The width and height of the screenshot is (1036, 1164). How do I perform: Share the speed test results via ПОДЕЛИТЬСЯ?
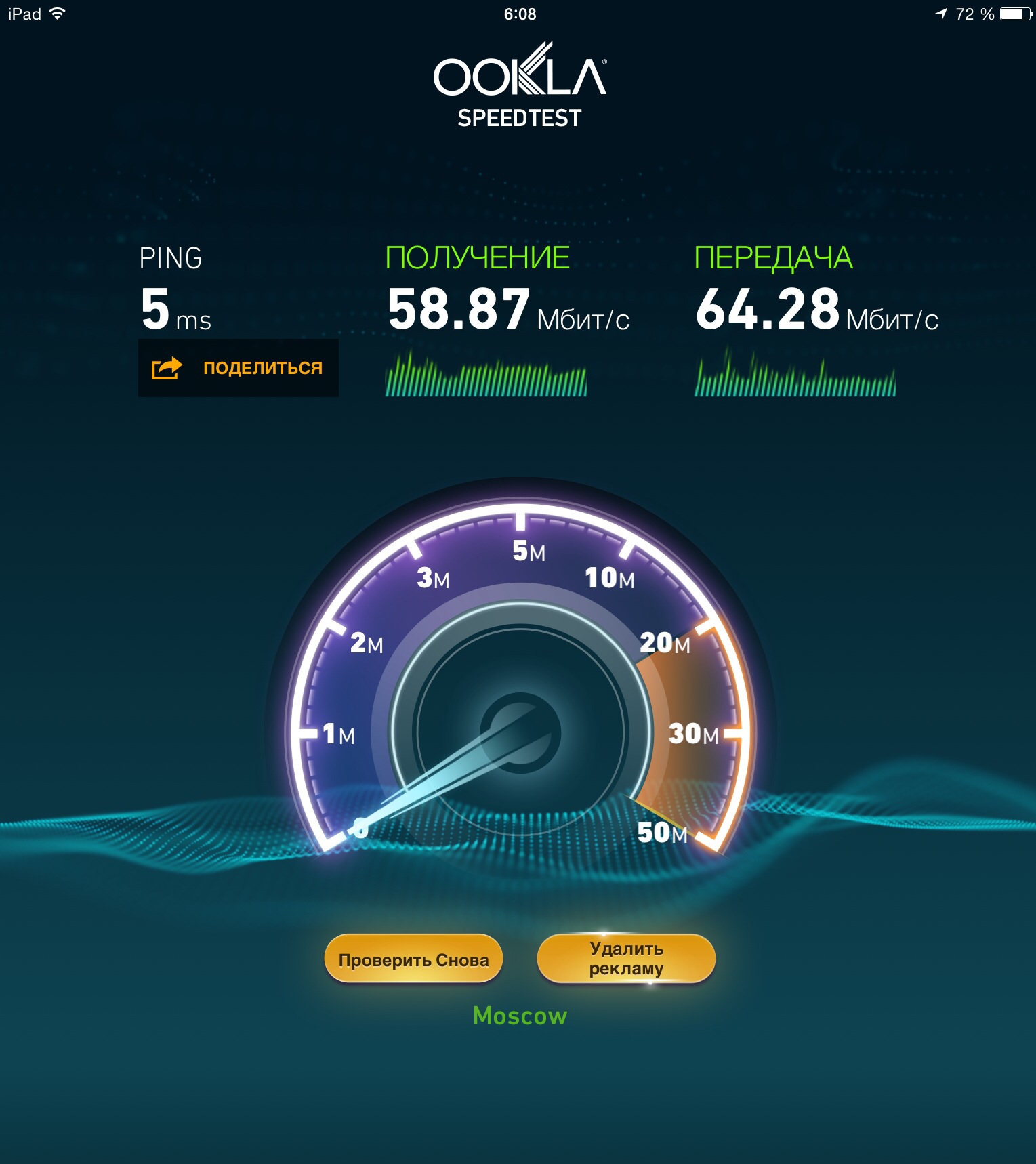pyautogui.click(x=238, y=368)
